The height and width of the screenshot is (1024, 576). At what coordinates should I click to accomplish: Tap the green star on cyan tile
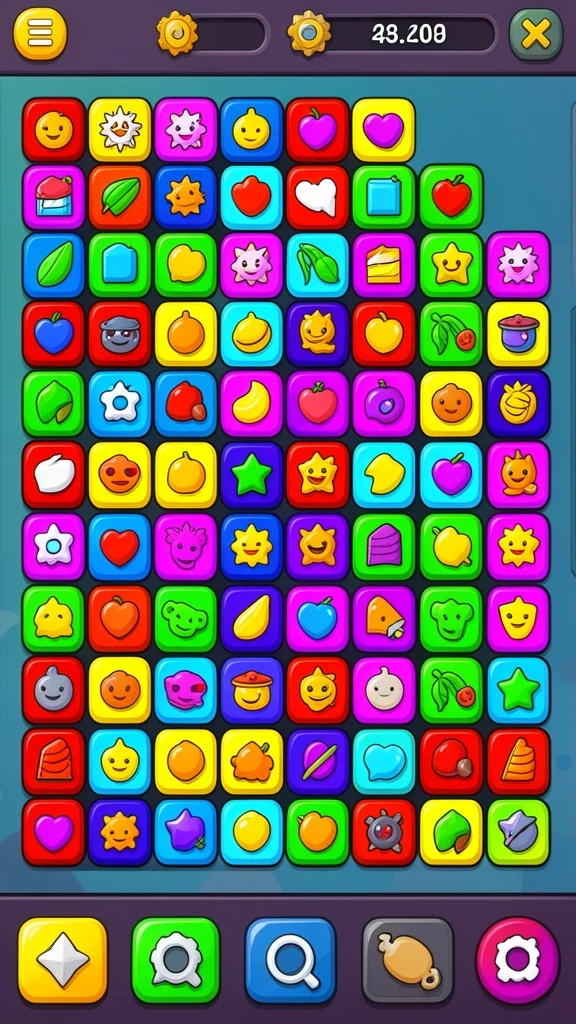(519, 691)
